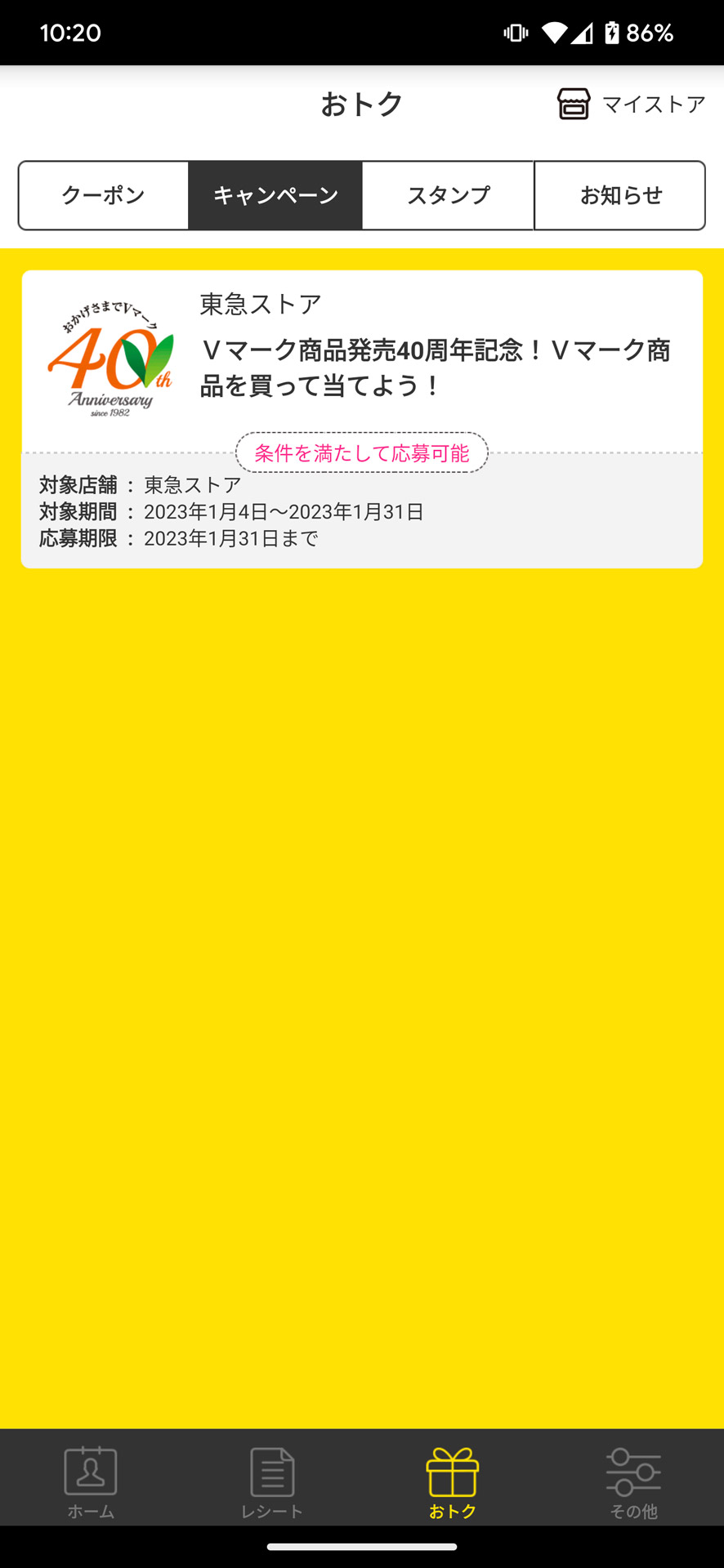Tap the yellow gift icon above おトク label

tap(452, 1468)
